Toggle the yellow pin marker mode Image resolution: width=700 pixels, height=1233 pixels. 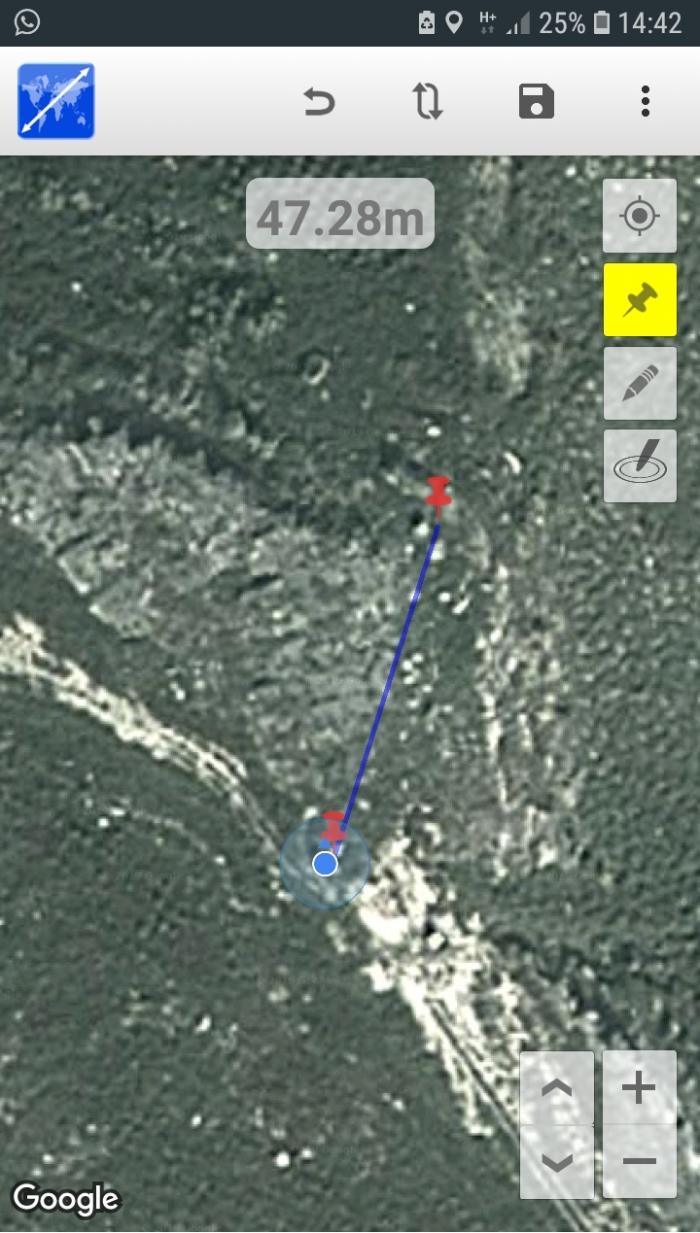click(640, 299)
